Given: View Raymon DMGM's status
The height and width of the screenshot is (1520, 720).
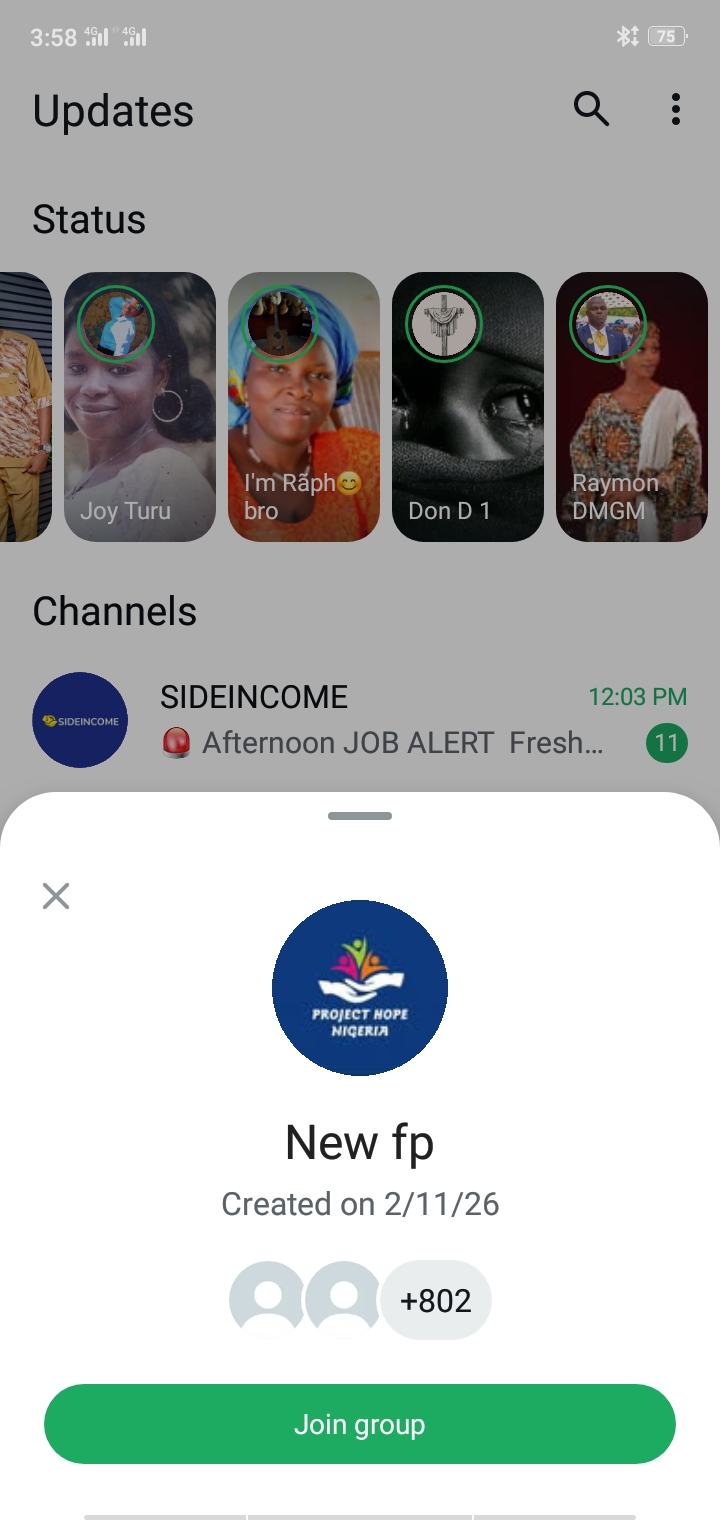Looking at the screenshot, I should [632, 407].
